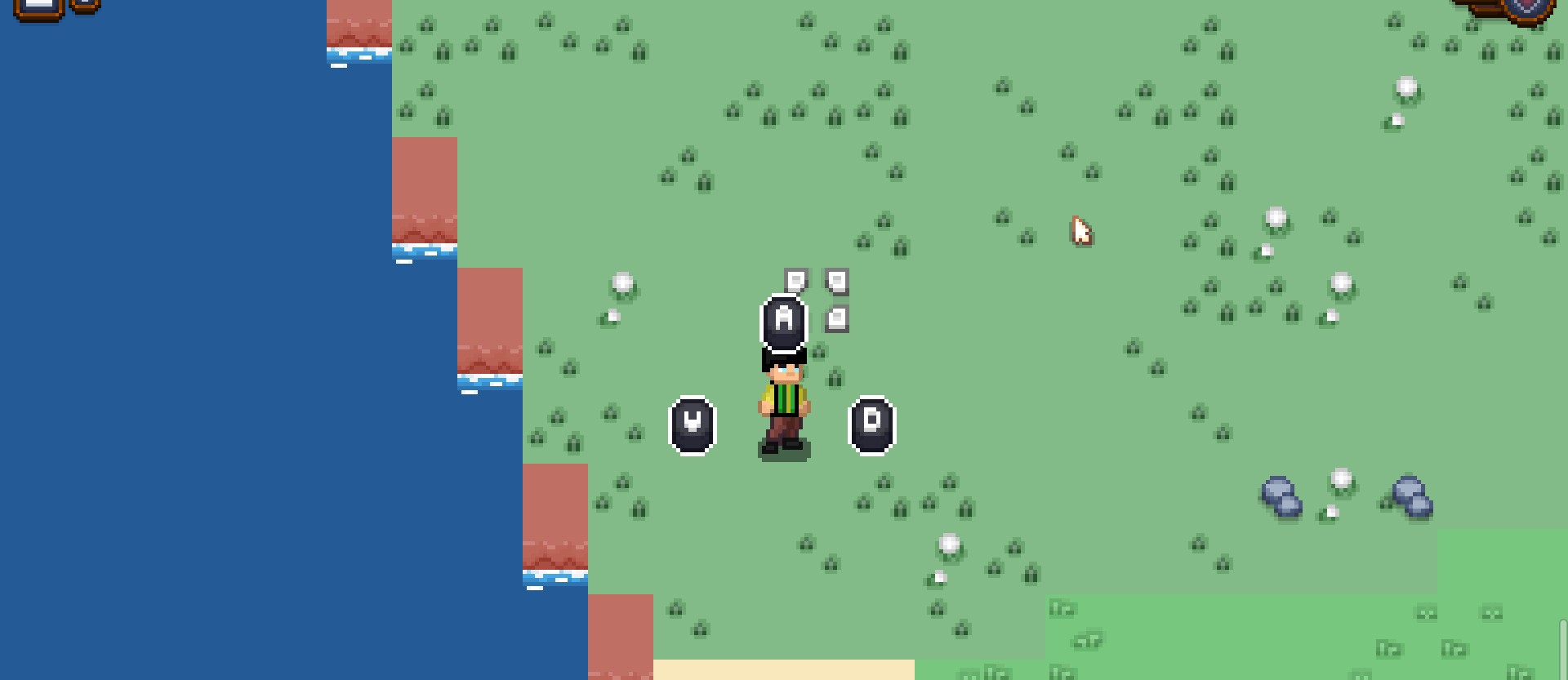
Task: Tap the A key above the character
Action: (x=784, y=321)
